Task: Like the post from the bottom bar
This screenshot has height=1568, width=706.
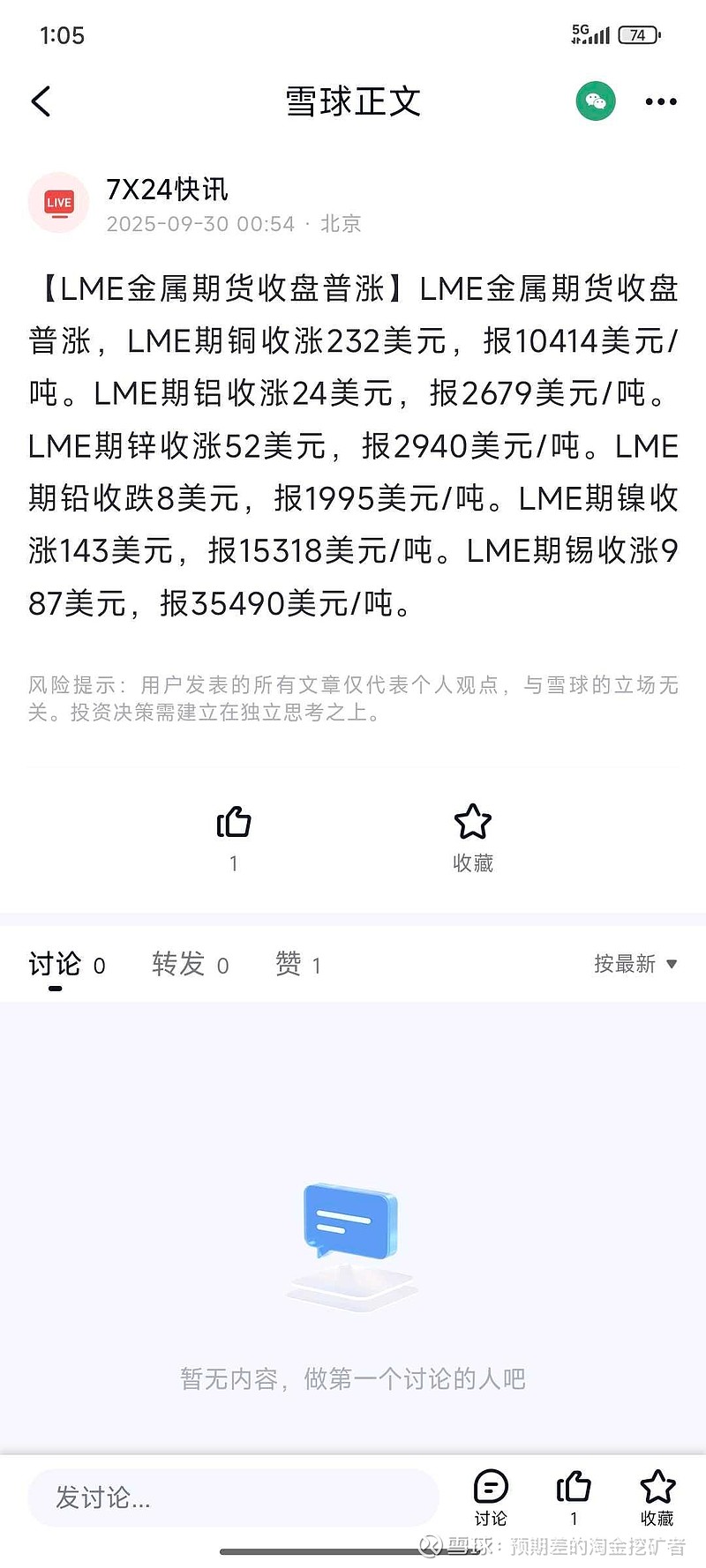Action: (x=574, y=1498)
